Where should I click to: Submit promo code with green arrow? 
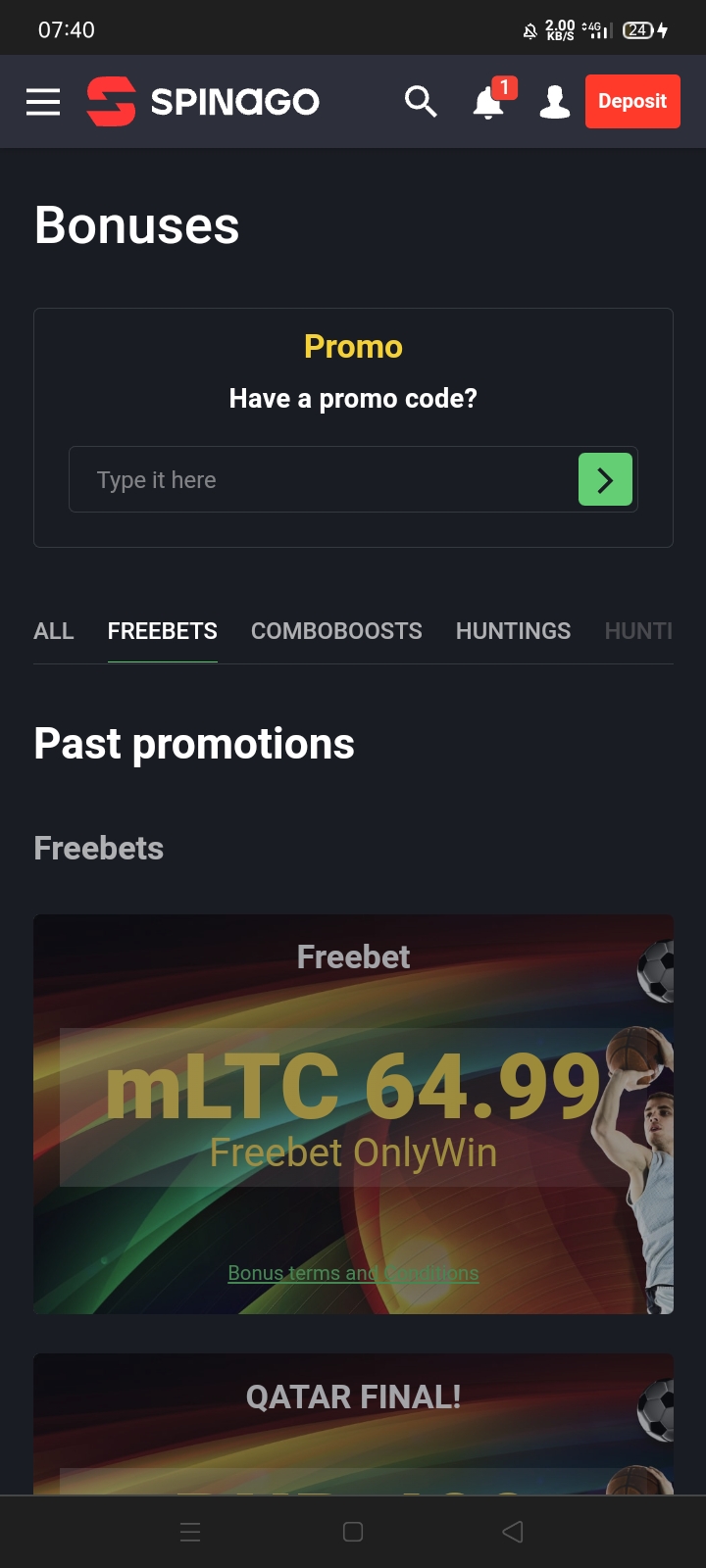[x=605, y=480]
